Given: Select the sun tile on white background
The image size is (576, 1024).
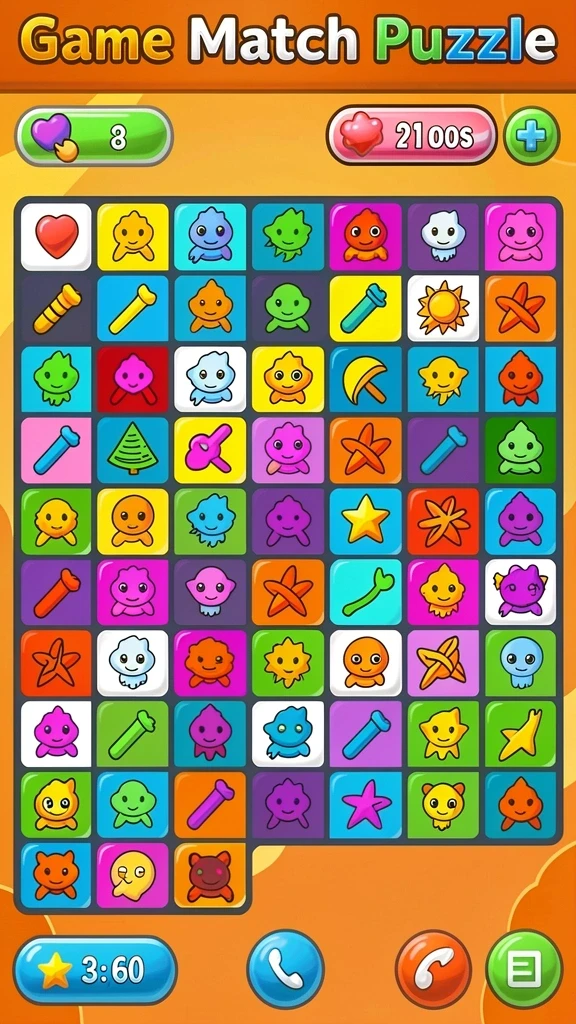Looking at the screenshot, I should [443, 308].
